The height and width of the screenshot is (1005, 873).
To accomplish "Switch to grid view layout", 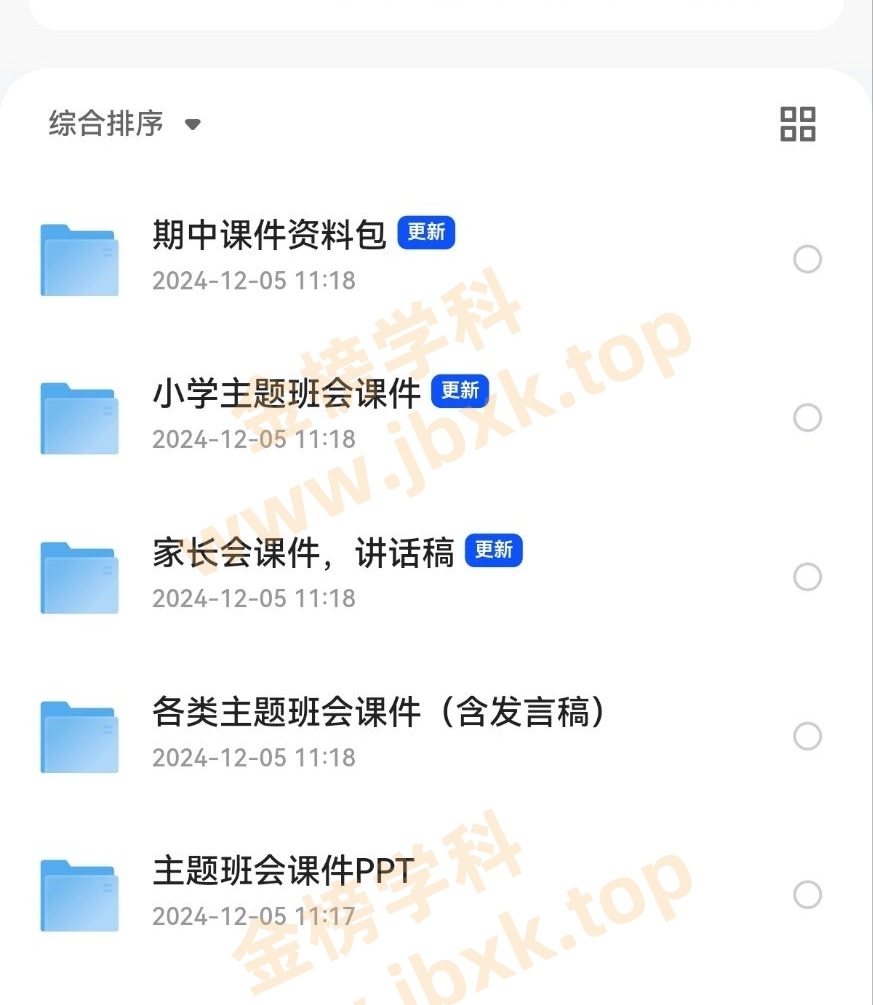I will click(x=797, y=124).
